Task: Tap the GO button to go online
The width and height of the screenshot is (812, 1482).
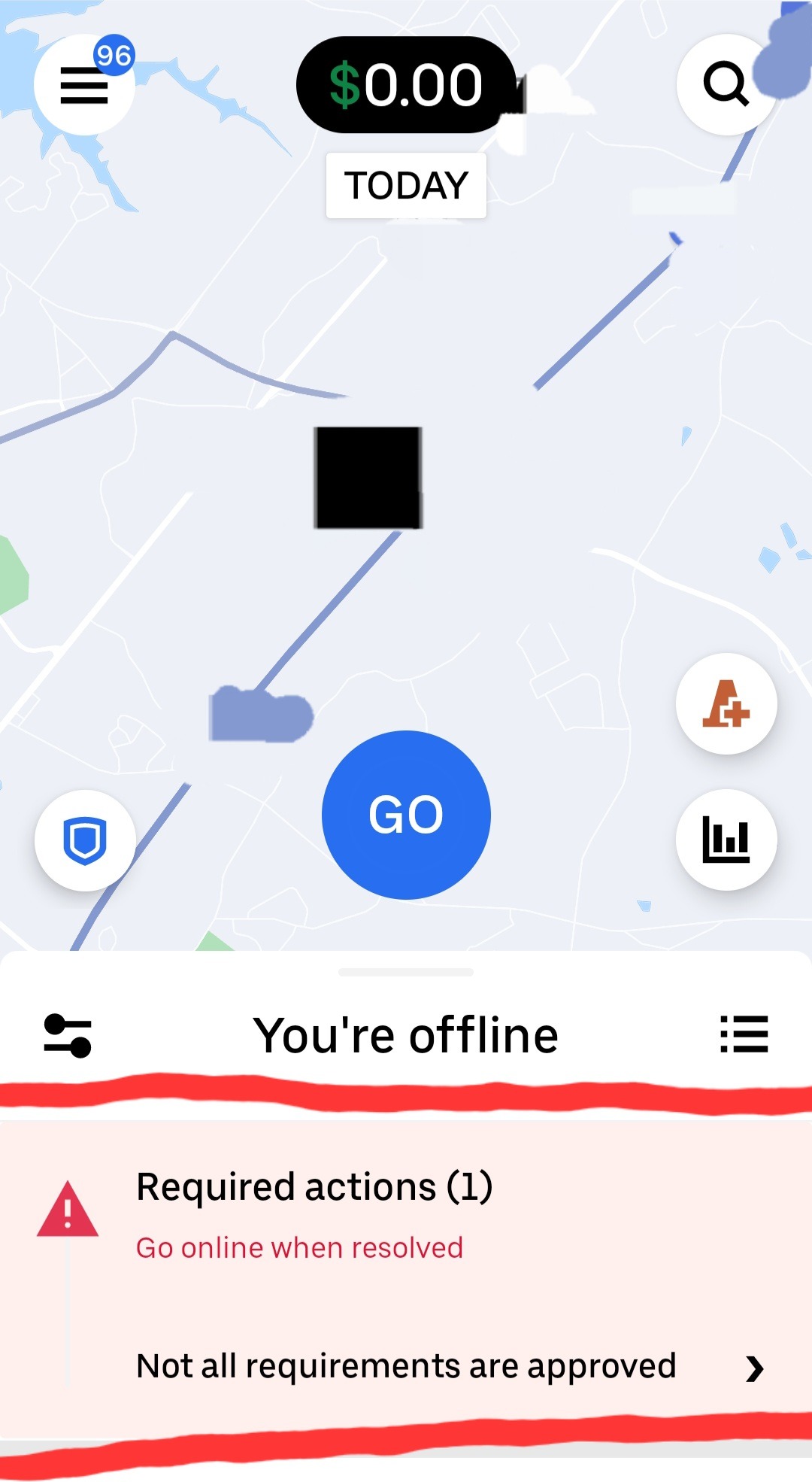Action: [406, 815]
